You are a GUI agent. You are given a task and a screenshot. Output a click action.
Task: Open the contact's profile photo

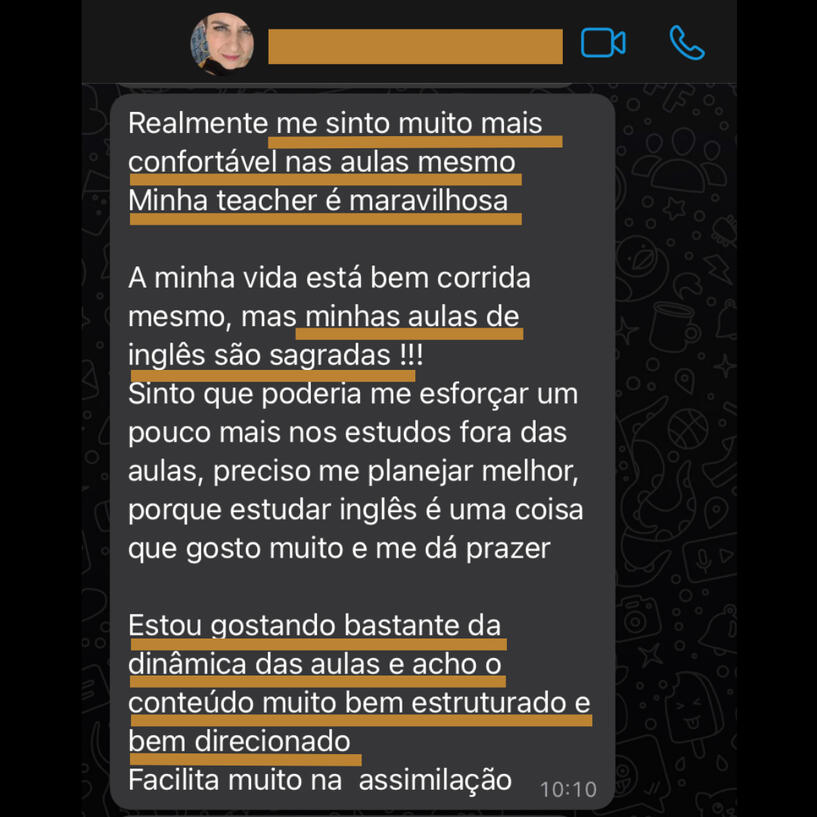pyautogui.click(x=222, y=44)
